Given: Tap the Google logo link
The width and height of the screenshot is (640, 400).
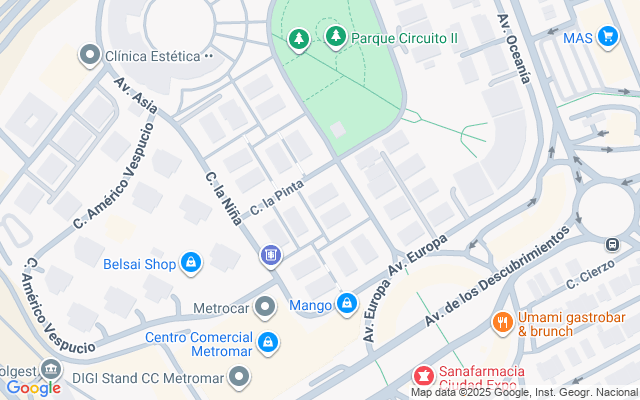Looking at the screenshot, I should click(x=33, y=388).
